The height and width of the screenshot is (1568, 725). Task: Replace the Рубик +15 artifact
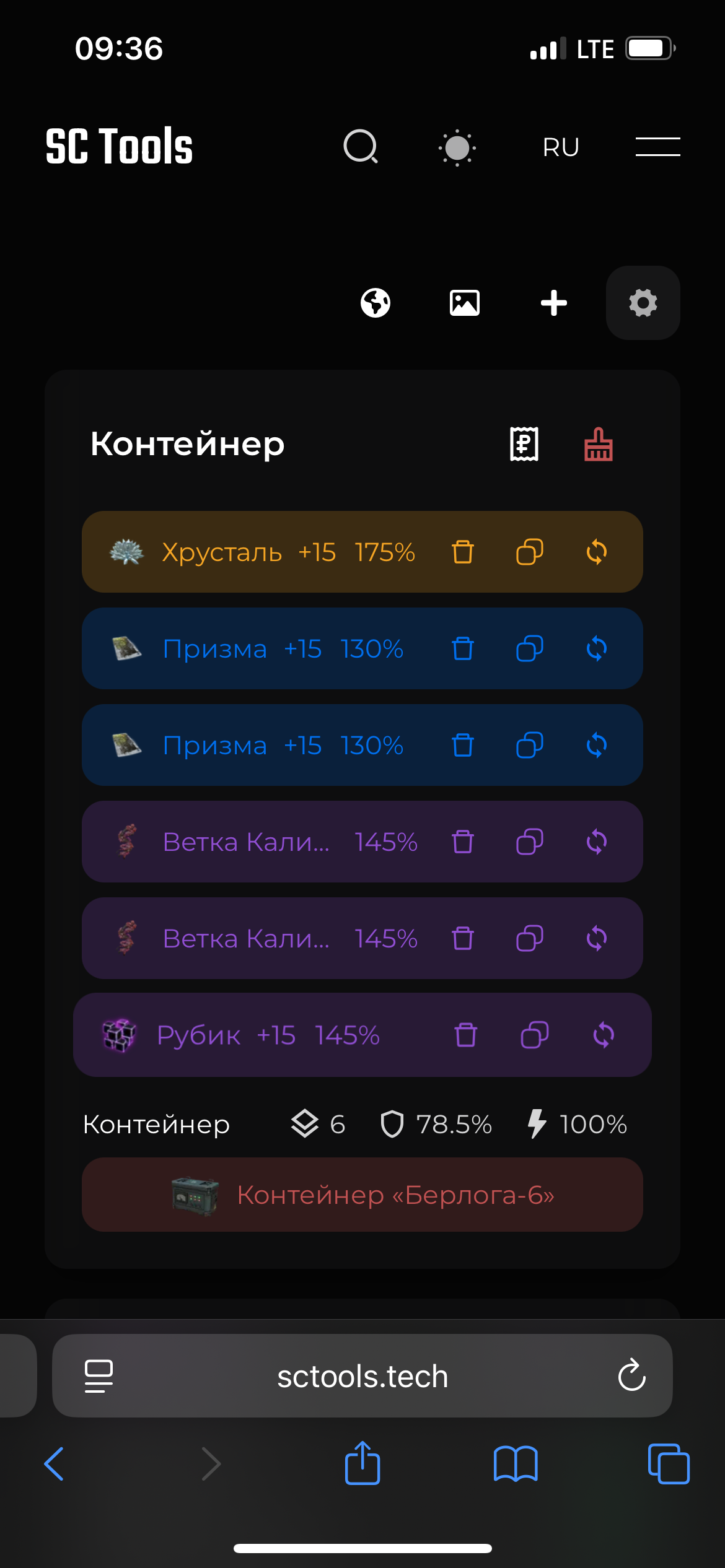603,1035
